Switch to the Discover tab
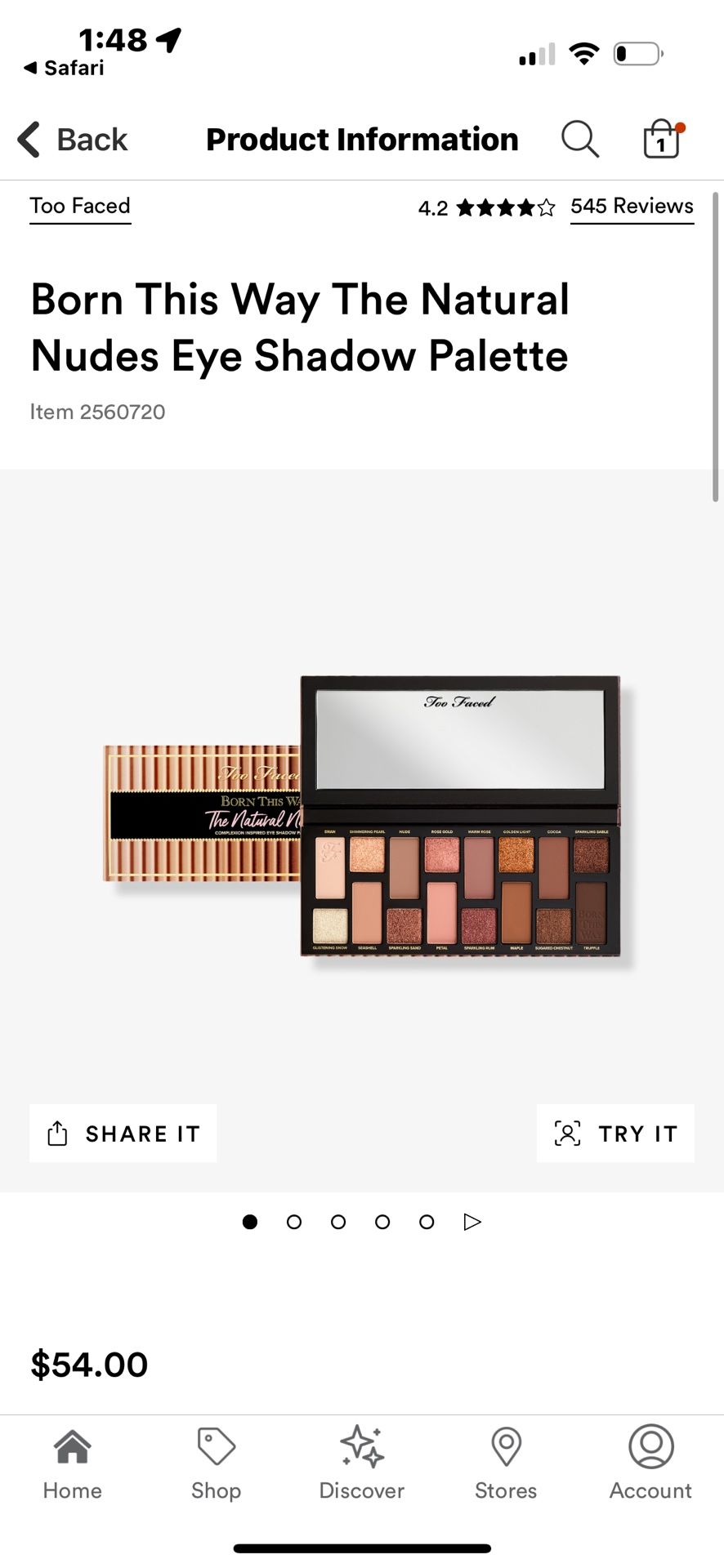This screenshot has width=724, height=1568. coord(362,1463)
